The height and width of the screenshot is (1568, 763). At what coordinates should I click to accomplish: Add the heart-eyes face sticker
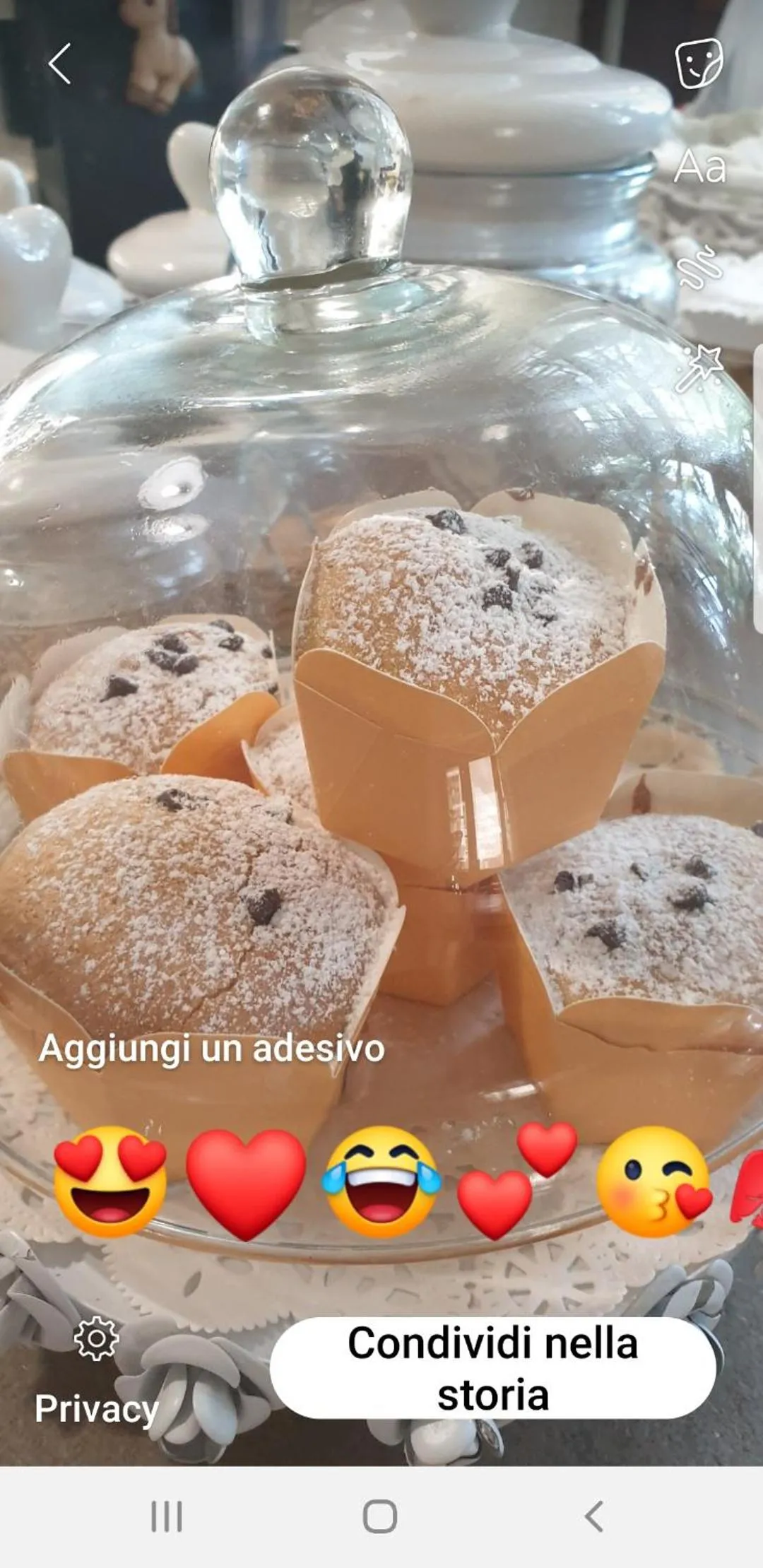[x=110, y=1181]
